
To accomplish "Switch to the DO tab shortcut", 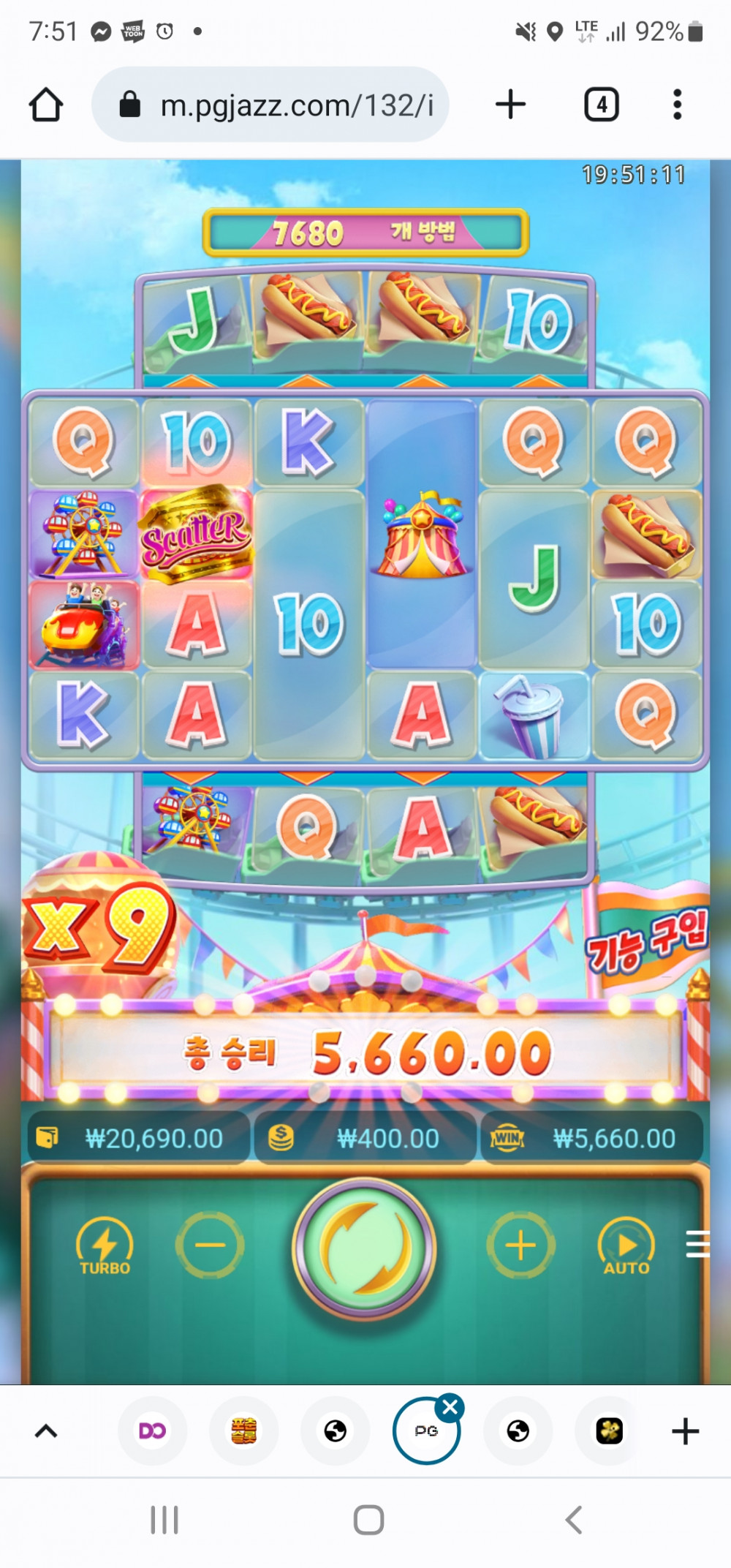I will click(x=152, y=1431).
